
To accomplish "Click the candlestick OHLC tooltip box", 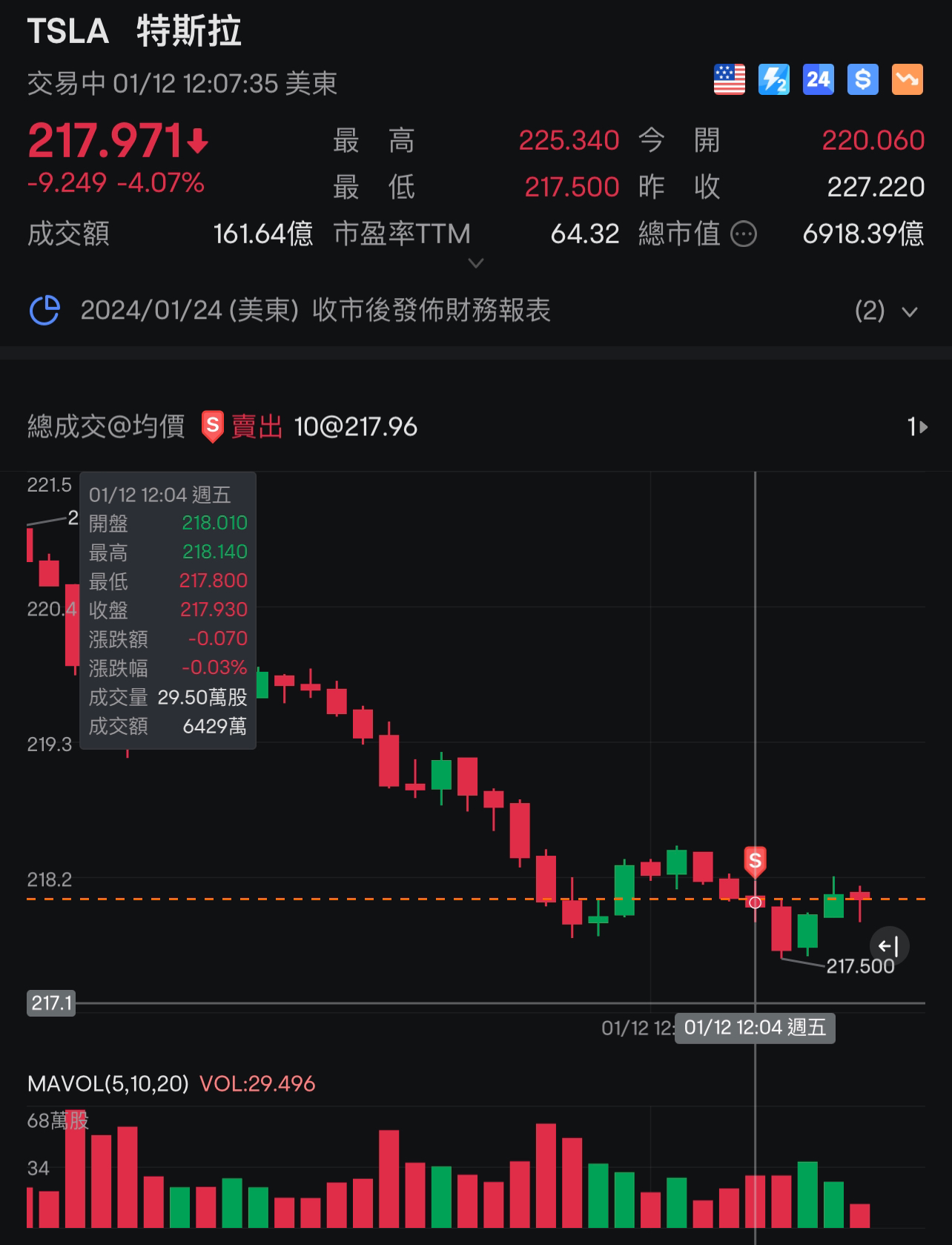I will [x=168, y=610].
